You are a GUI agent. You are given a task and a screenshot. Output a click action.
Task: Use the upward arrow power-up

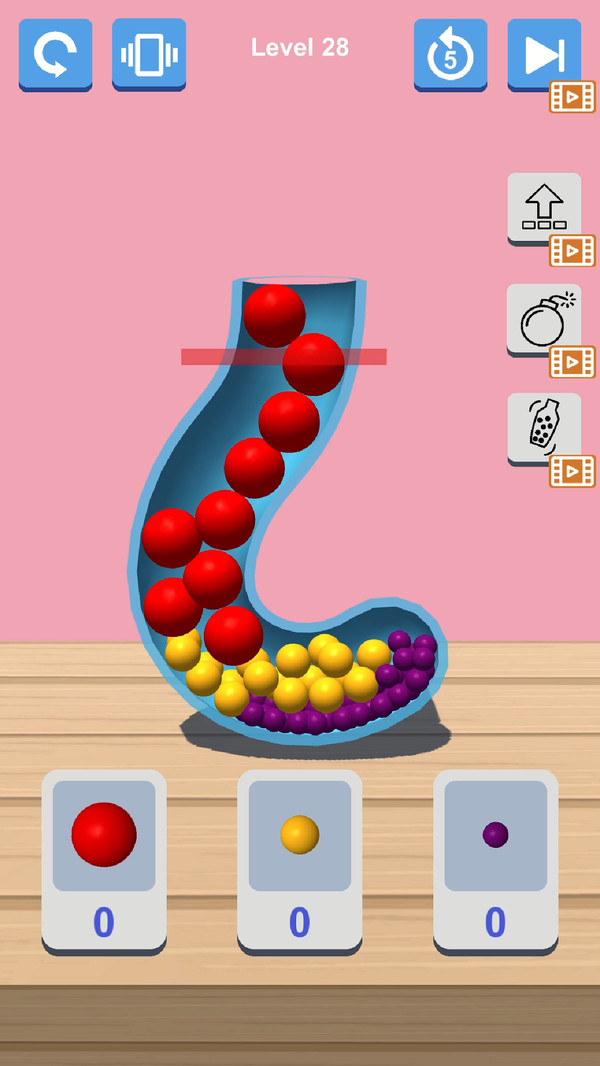click(543, 207)
